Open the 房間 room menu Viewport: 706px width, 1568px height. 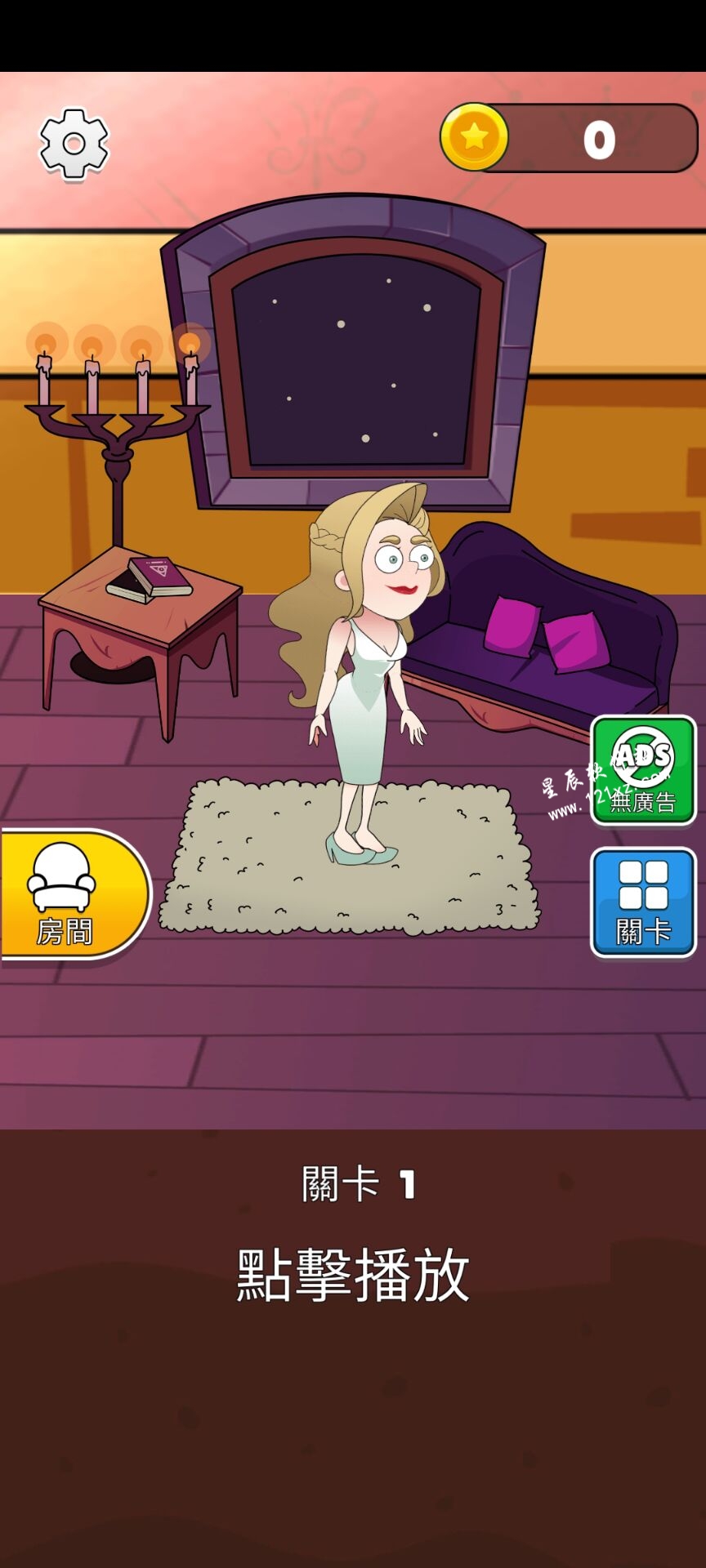point(72,895)
